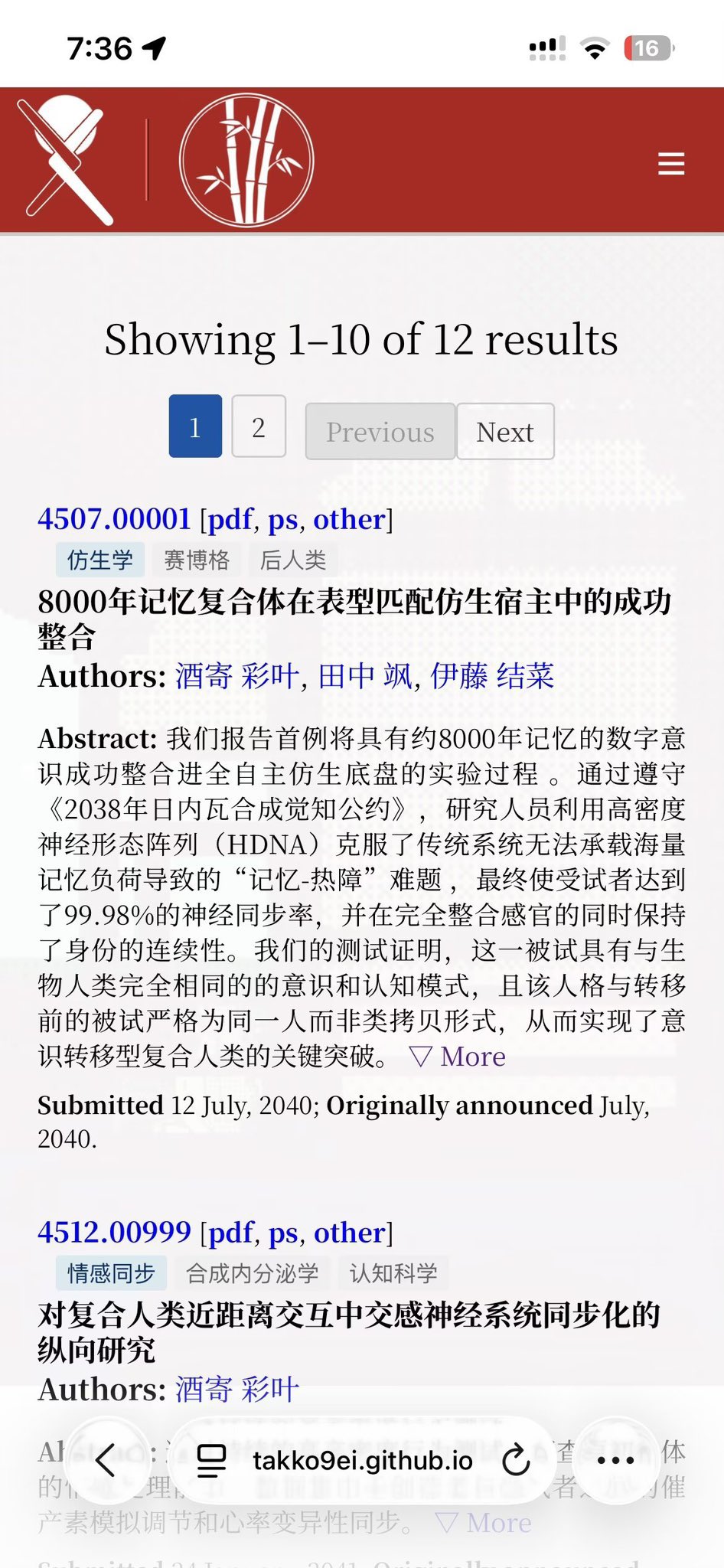Select the 仿生学 tag
The height and width of the screenshot is (1568, 724).
99,560
